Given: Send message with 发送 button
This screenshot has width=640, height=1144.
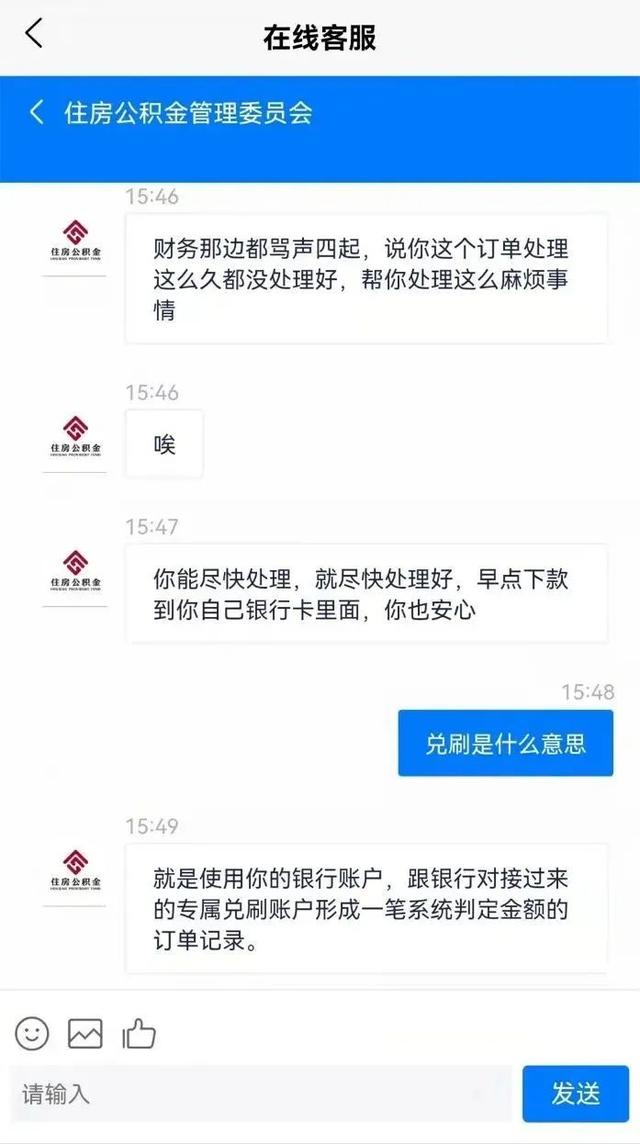Looking at the screenshot, I should pos(575,1093).
